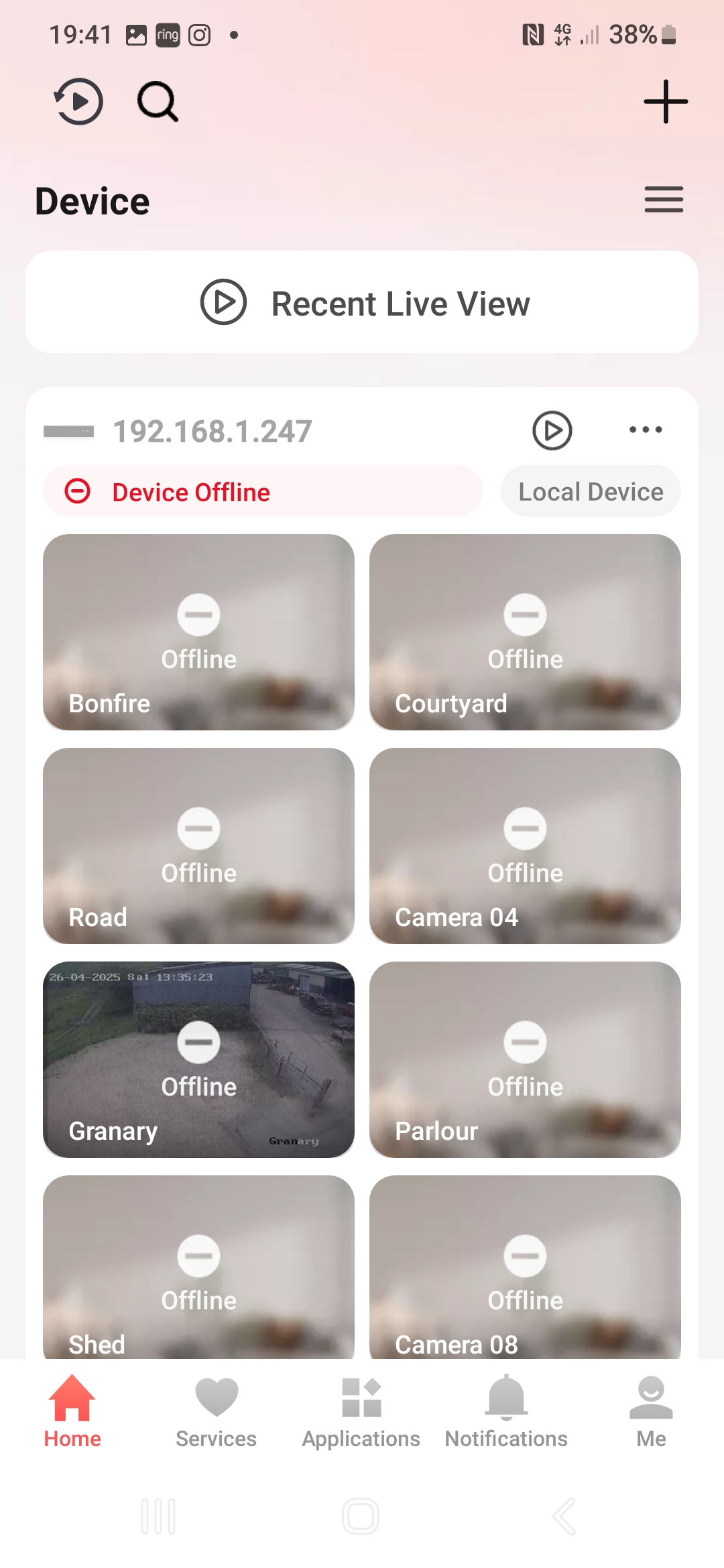This screenshot has height=1568, width=724.
Task: View the Camera 08 tile
Action: click(525, 1266)
